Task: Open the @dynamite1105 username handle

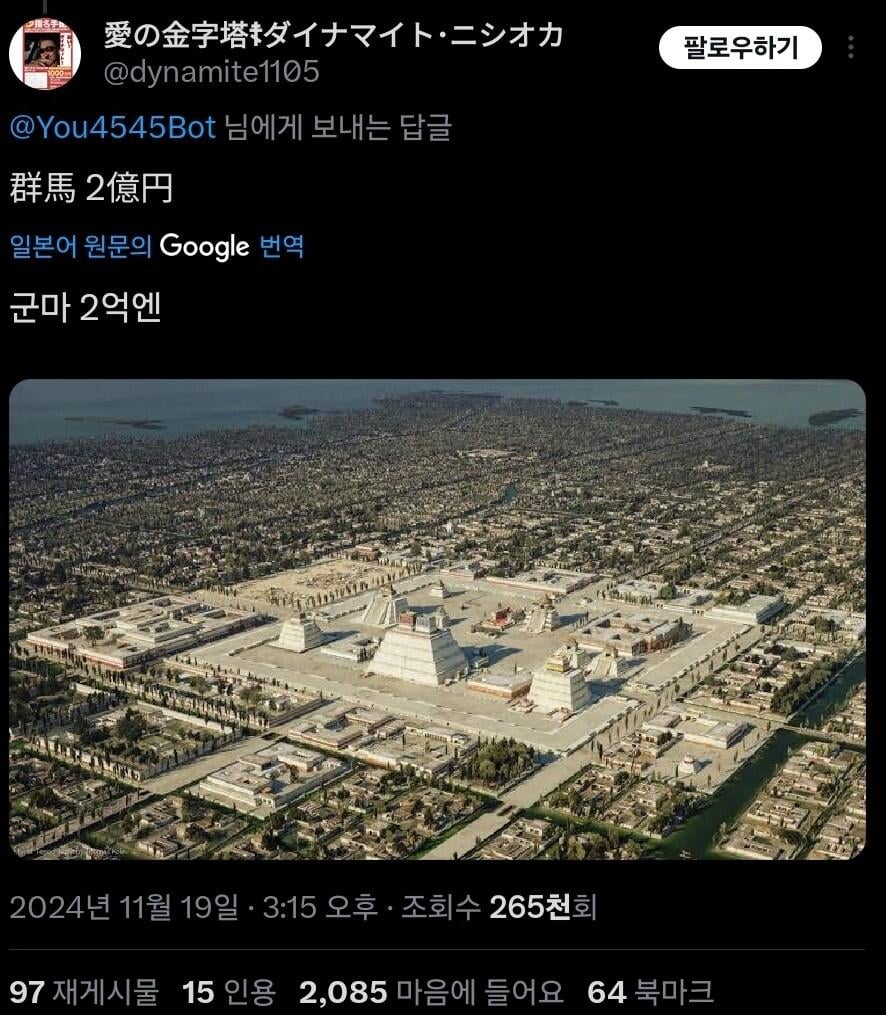Action: [211, 72]
